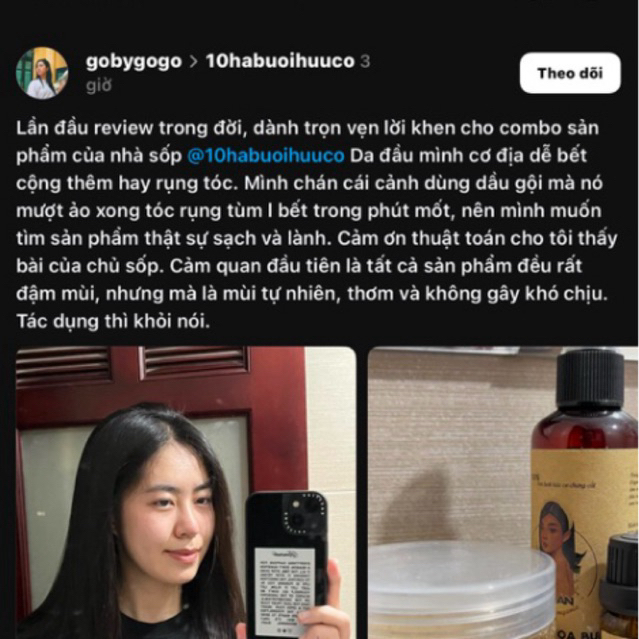Open the mirror selfie photo
Screen dimensions: 639x639
[185, 493]
